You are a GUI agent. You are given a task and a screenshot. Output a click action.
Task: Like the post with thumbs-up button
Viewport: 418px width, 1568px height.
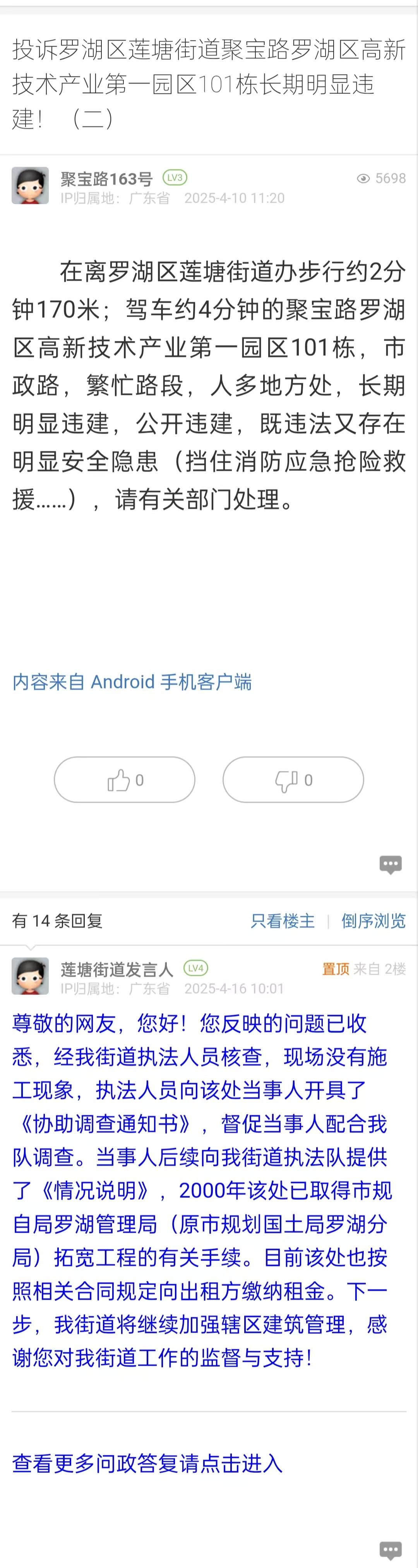(125, 780)
